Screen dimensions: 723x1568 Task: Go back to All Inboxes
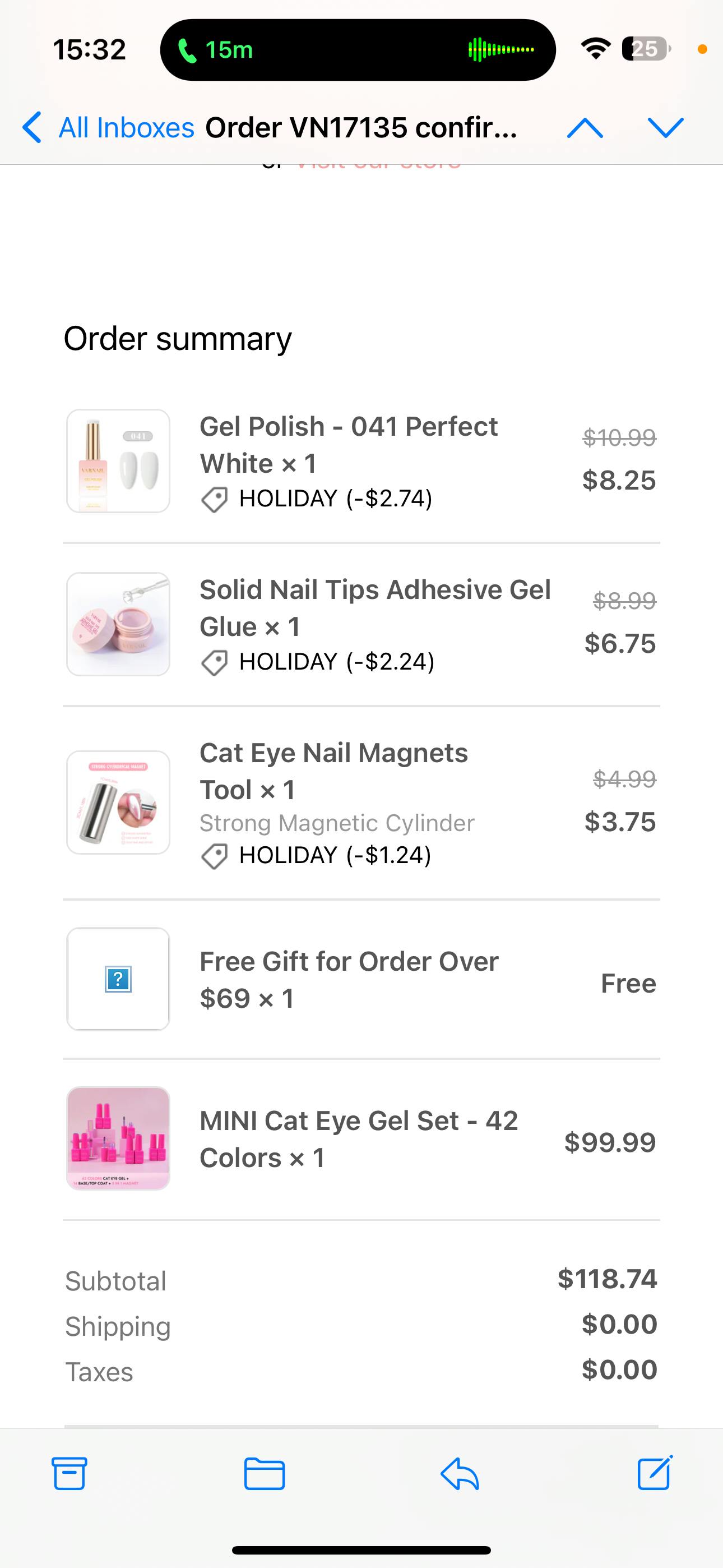click(108, 128)
